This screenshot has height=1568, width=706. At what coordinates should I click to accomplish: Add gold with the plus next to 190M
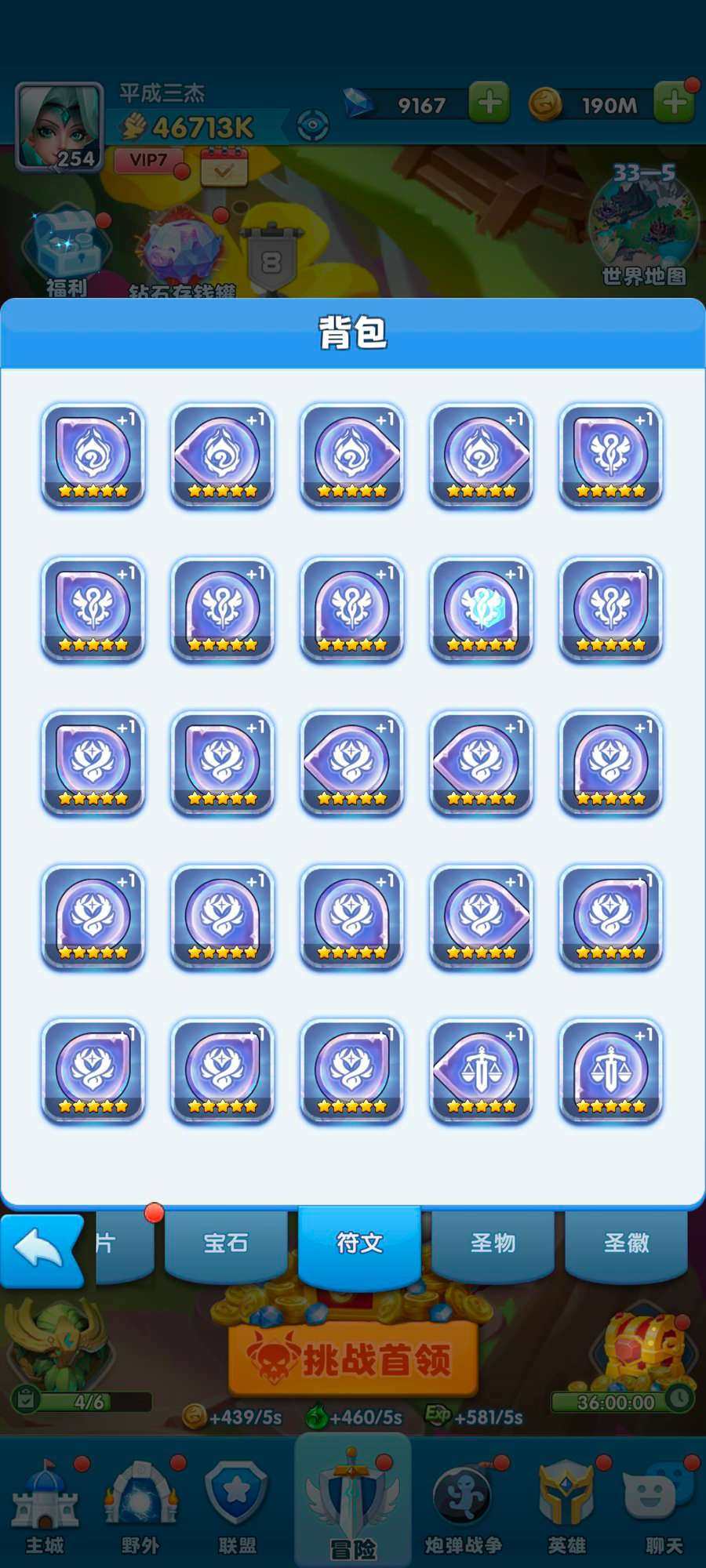(675, 103)
